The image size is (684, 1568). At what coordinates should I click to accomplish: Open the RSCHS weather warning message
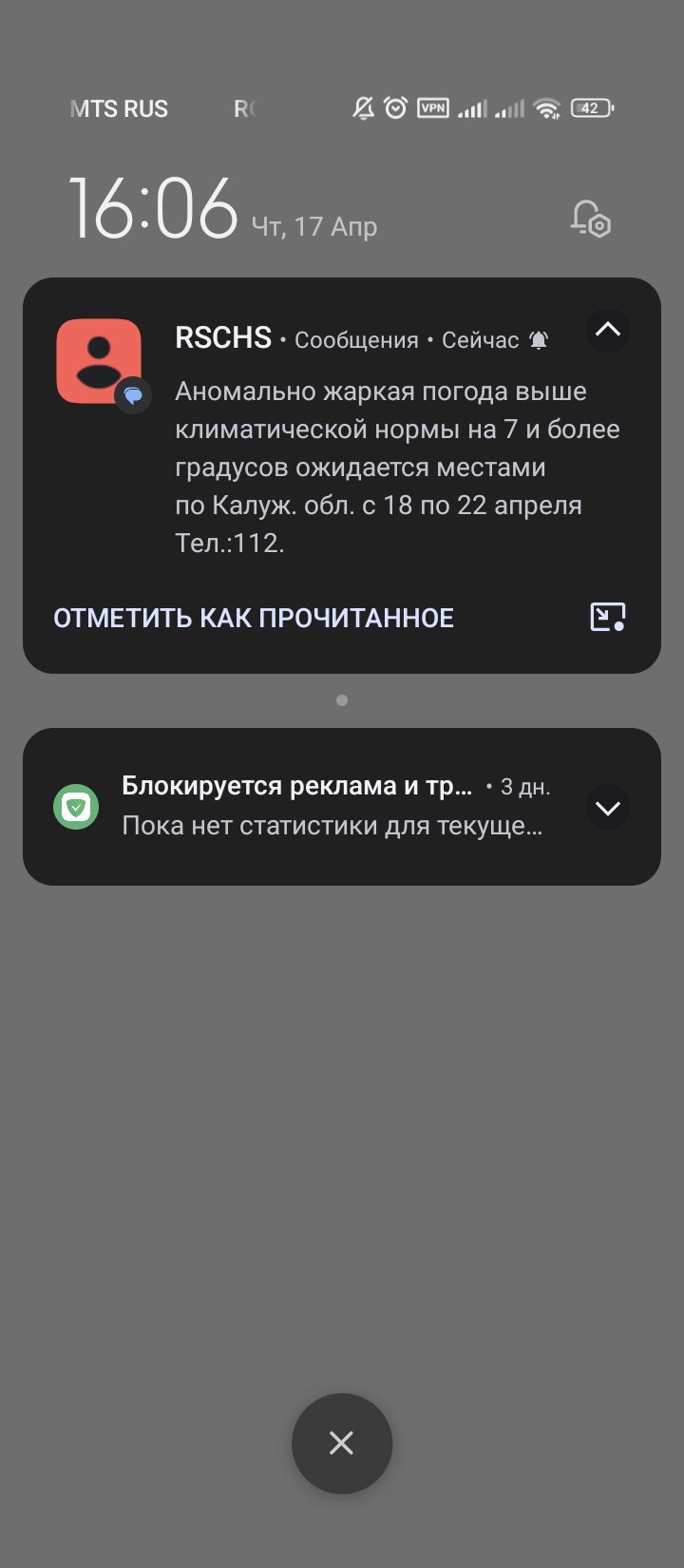click(397, 467)
